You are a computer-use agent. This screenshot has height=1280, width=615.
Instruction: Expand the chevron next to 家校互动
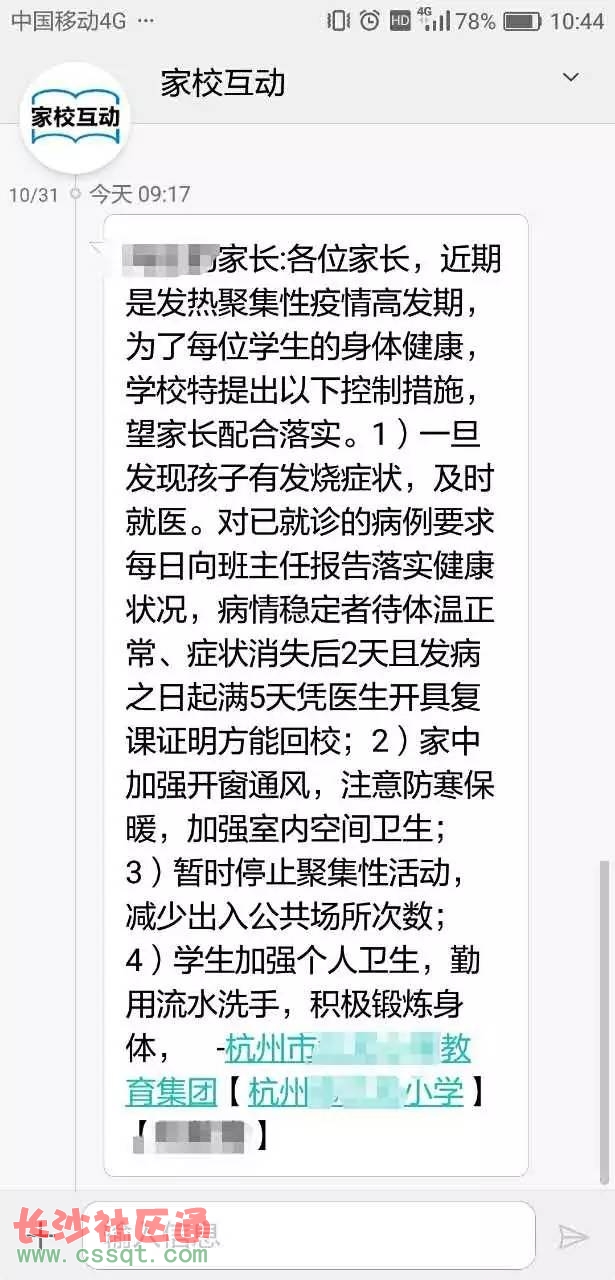point(571,77)
